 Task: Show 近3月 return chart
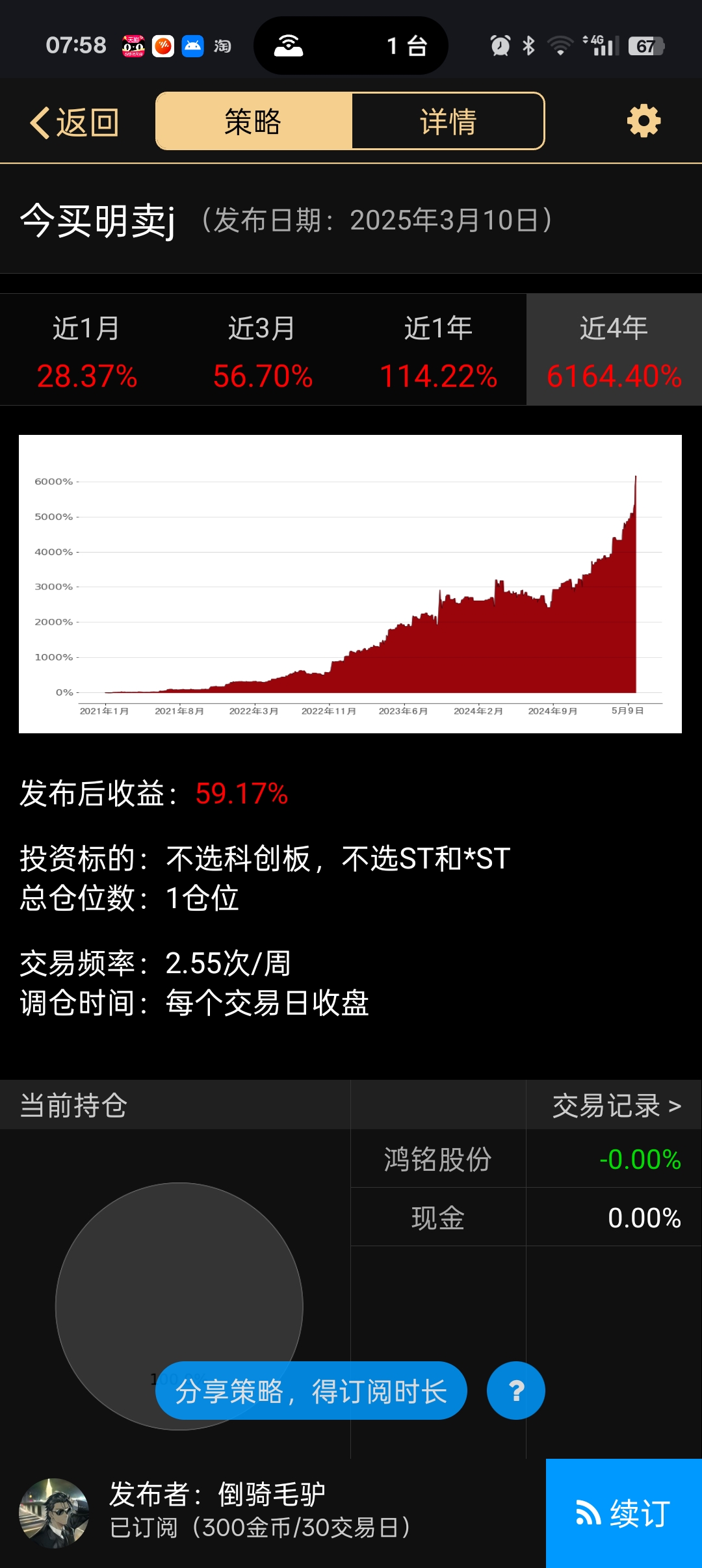coord(263,350)
